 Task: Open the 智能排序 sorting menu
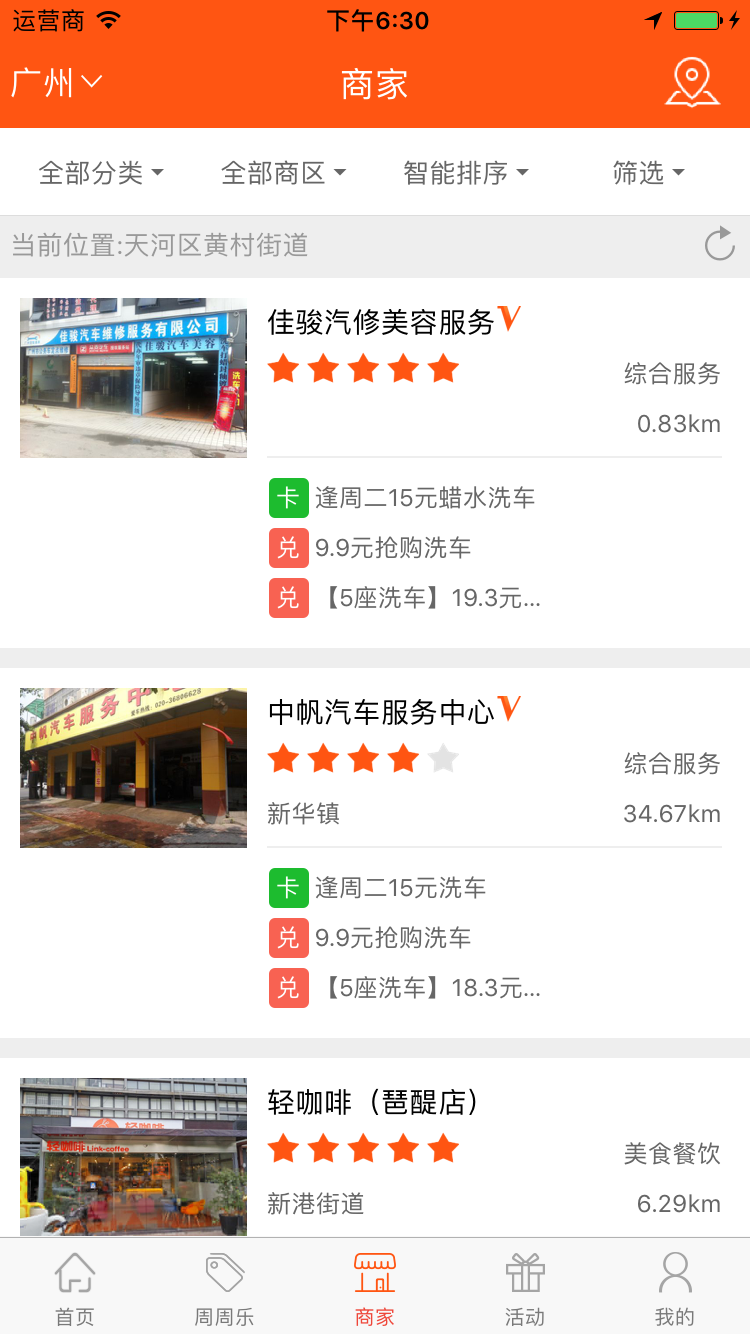coord(466,171)
